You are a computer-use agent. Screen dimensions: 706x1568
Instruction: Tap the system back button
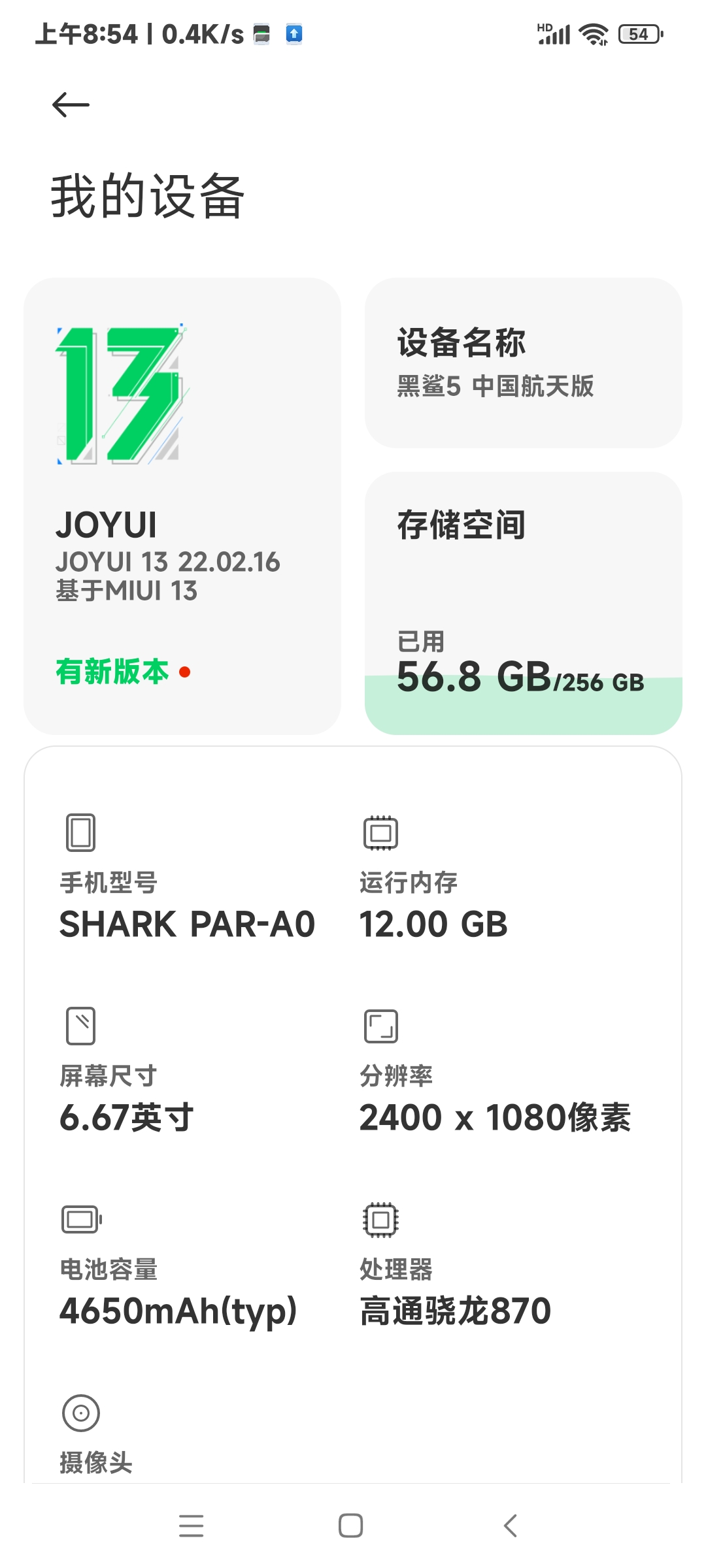511,1526
